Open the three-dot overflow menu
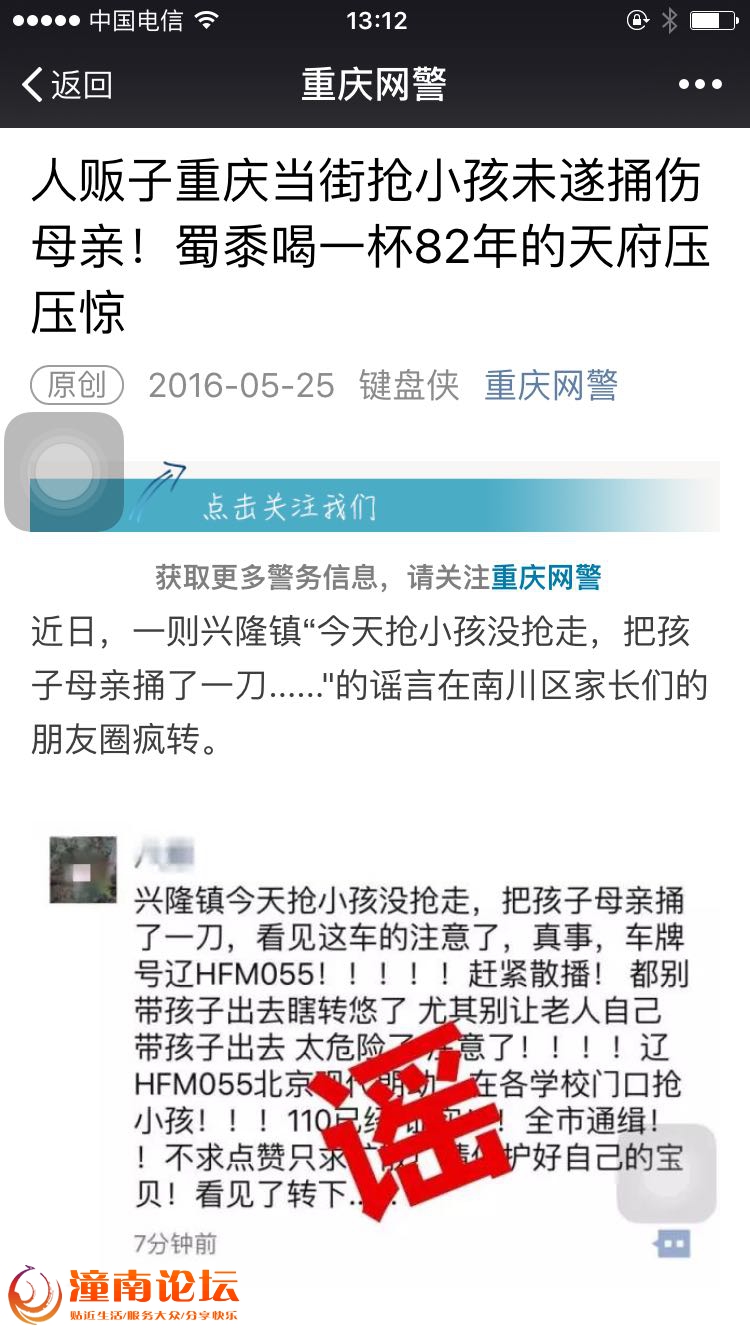This screenshot has width=750, height=1334. click(x=699, y=85)
